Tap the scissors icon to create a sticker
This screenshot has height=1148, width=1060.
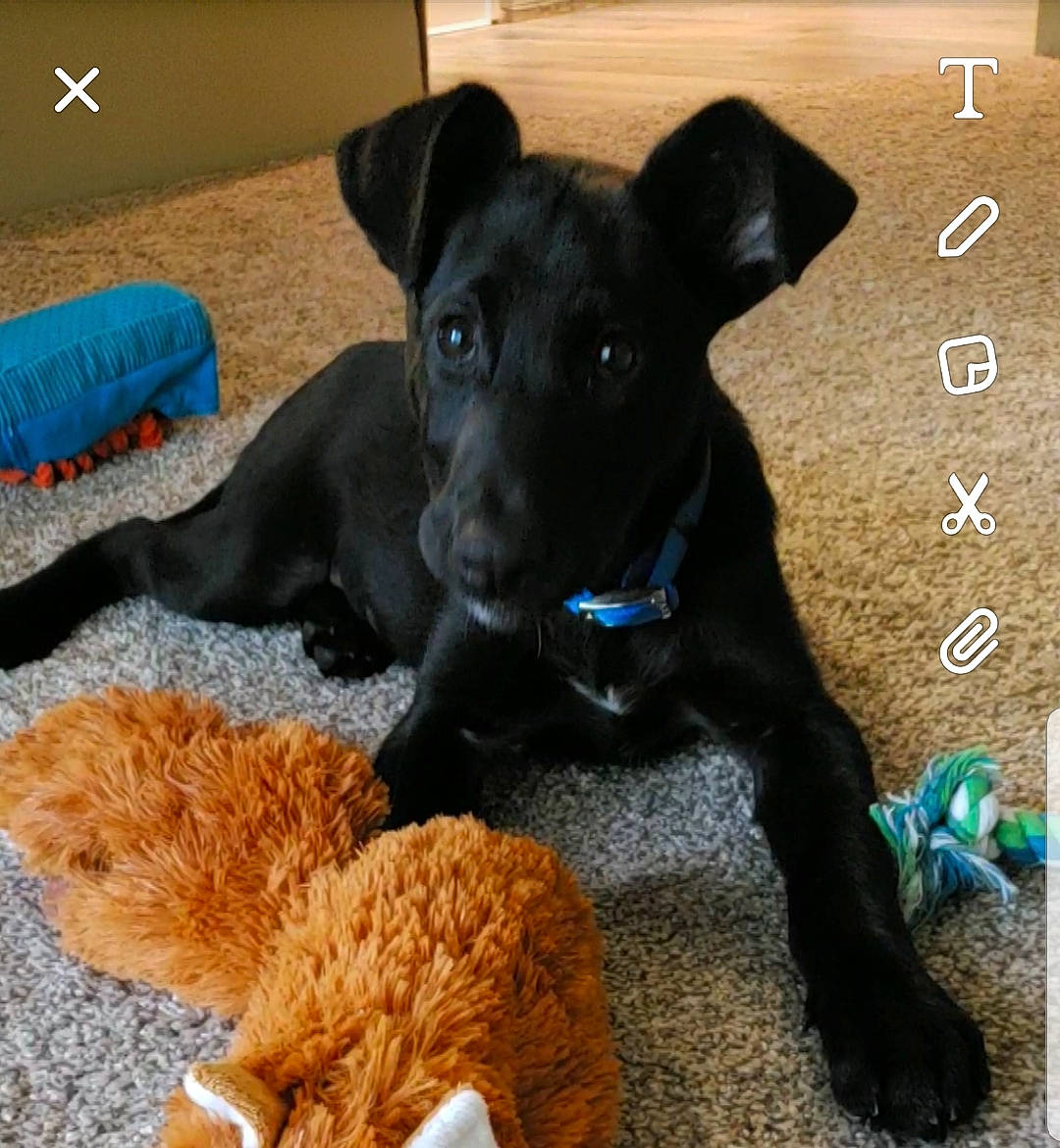tap(970, 505)
